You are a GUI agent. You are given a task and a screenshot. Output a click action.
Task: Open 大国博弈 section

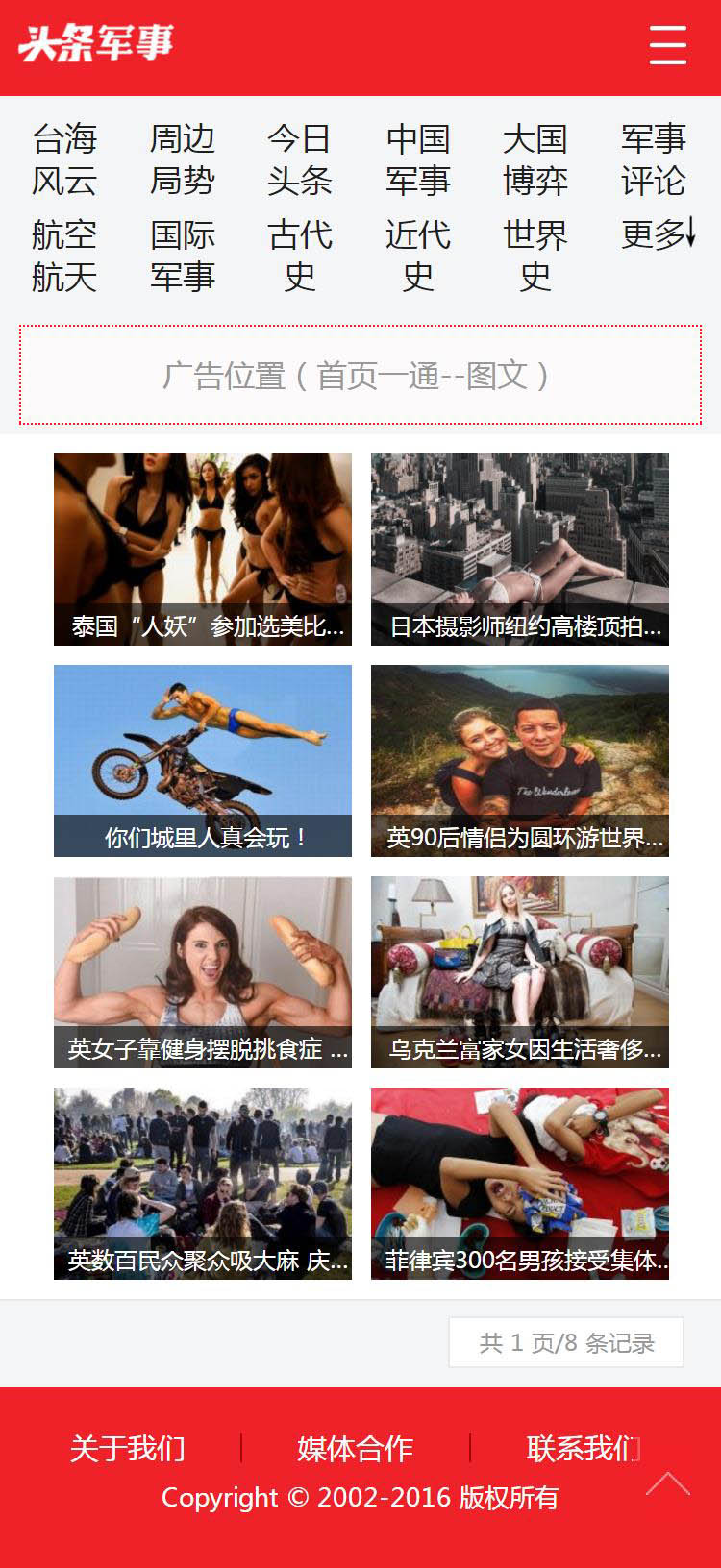535,159
